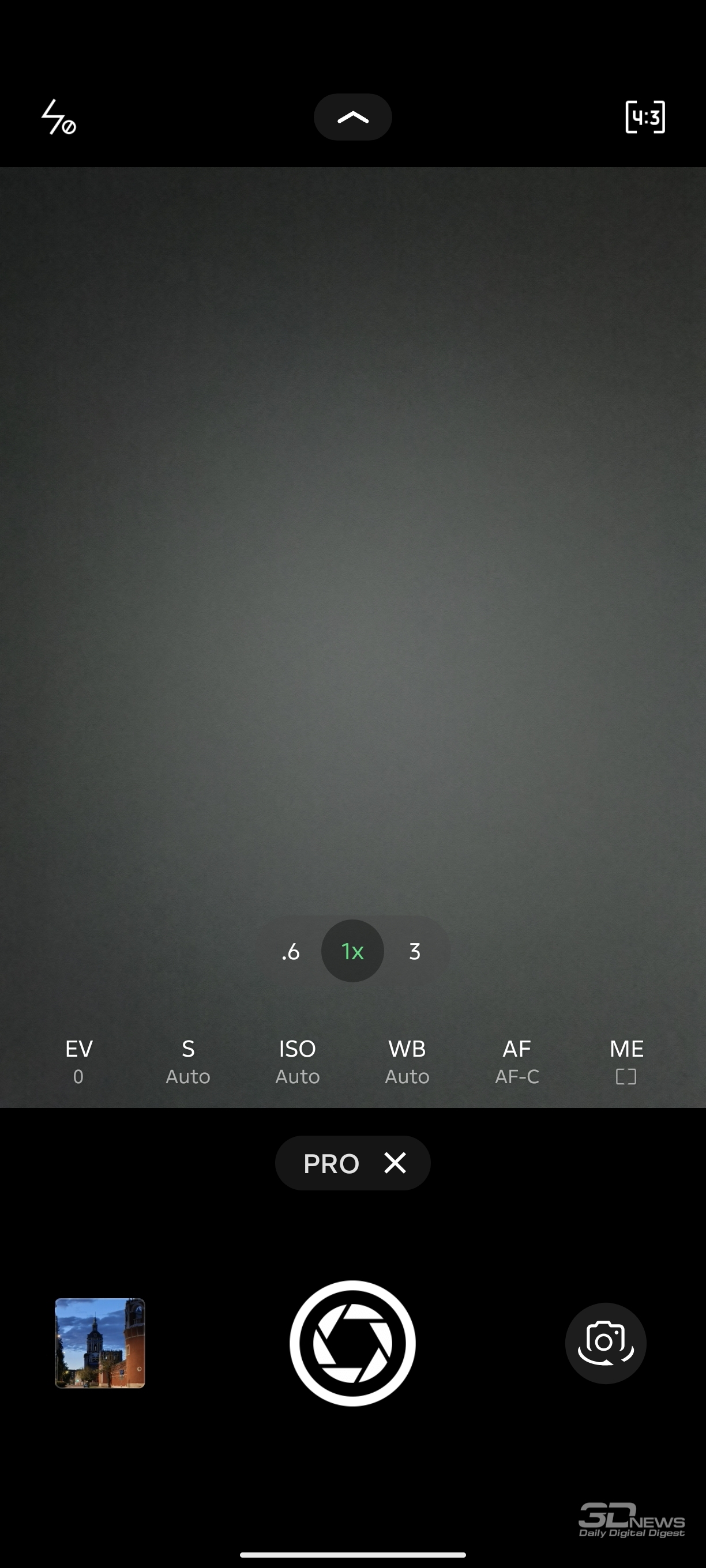Take a photo with the shutter button

352,1343
